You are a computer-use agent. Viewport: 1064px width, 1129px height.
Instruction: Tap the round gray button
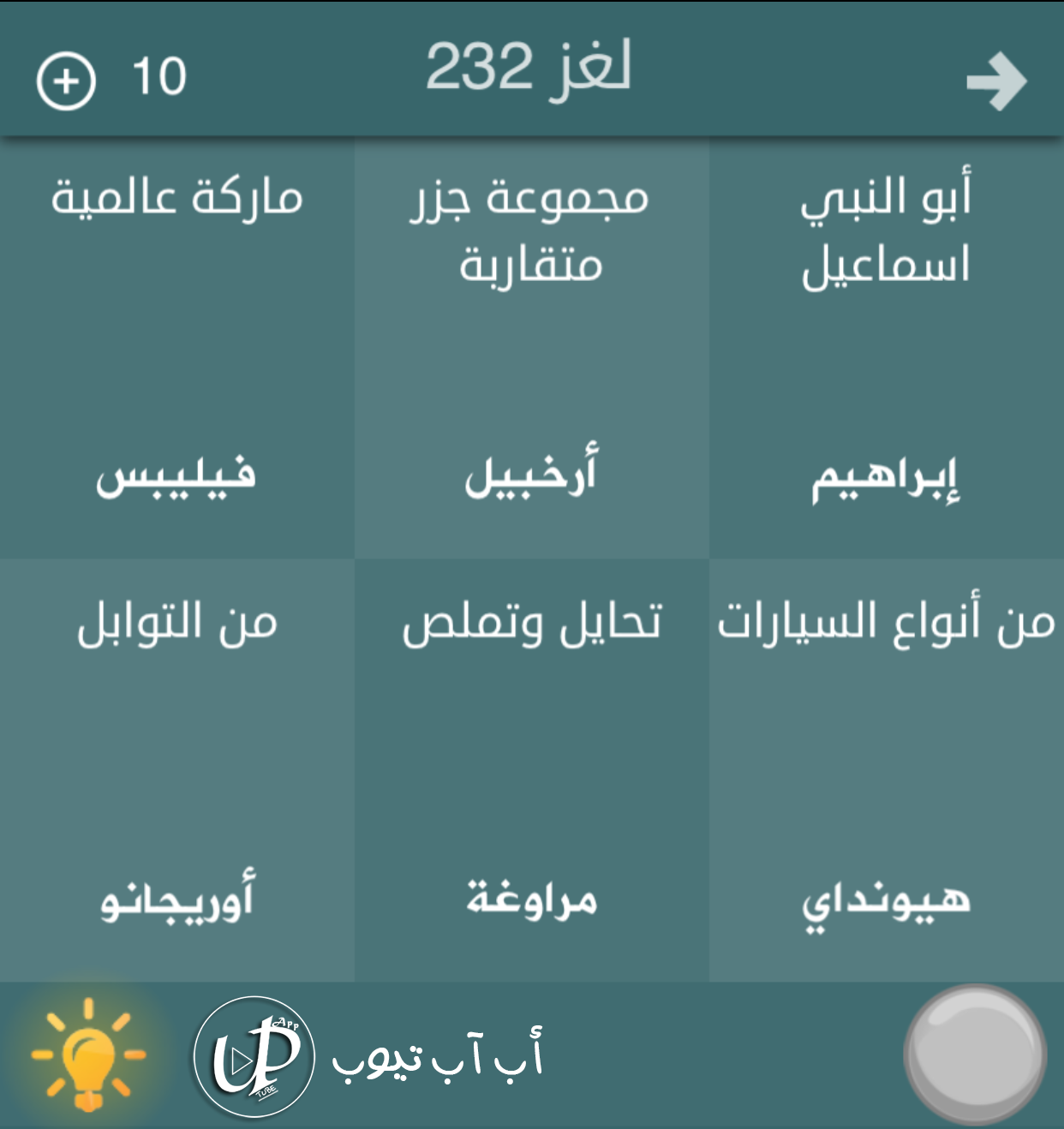975,1054
